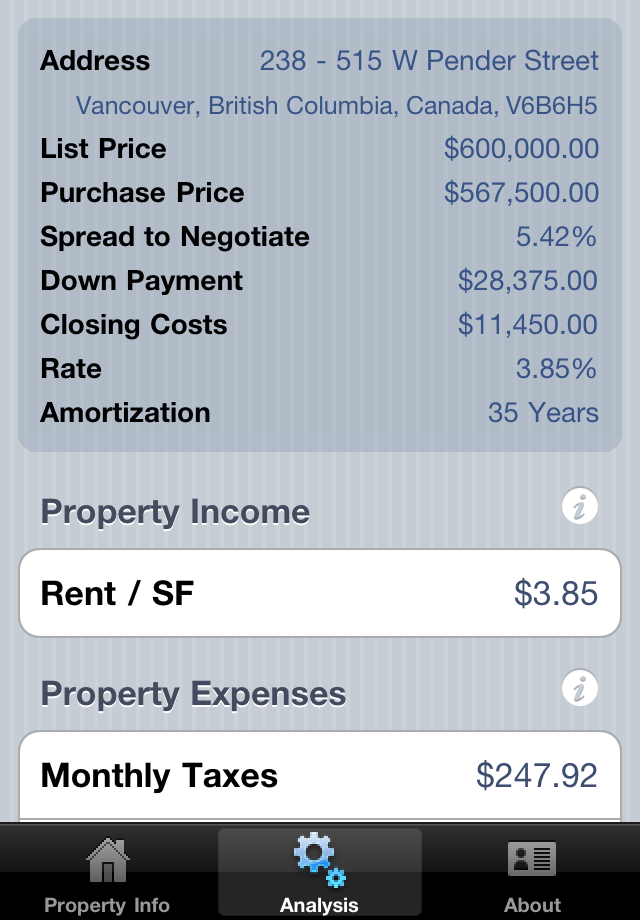Switch to the Property Info tab
Viewport: 640px width, 920px height.
click(107, 874)
